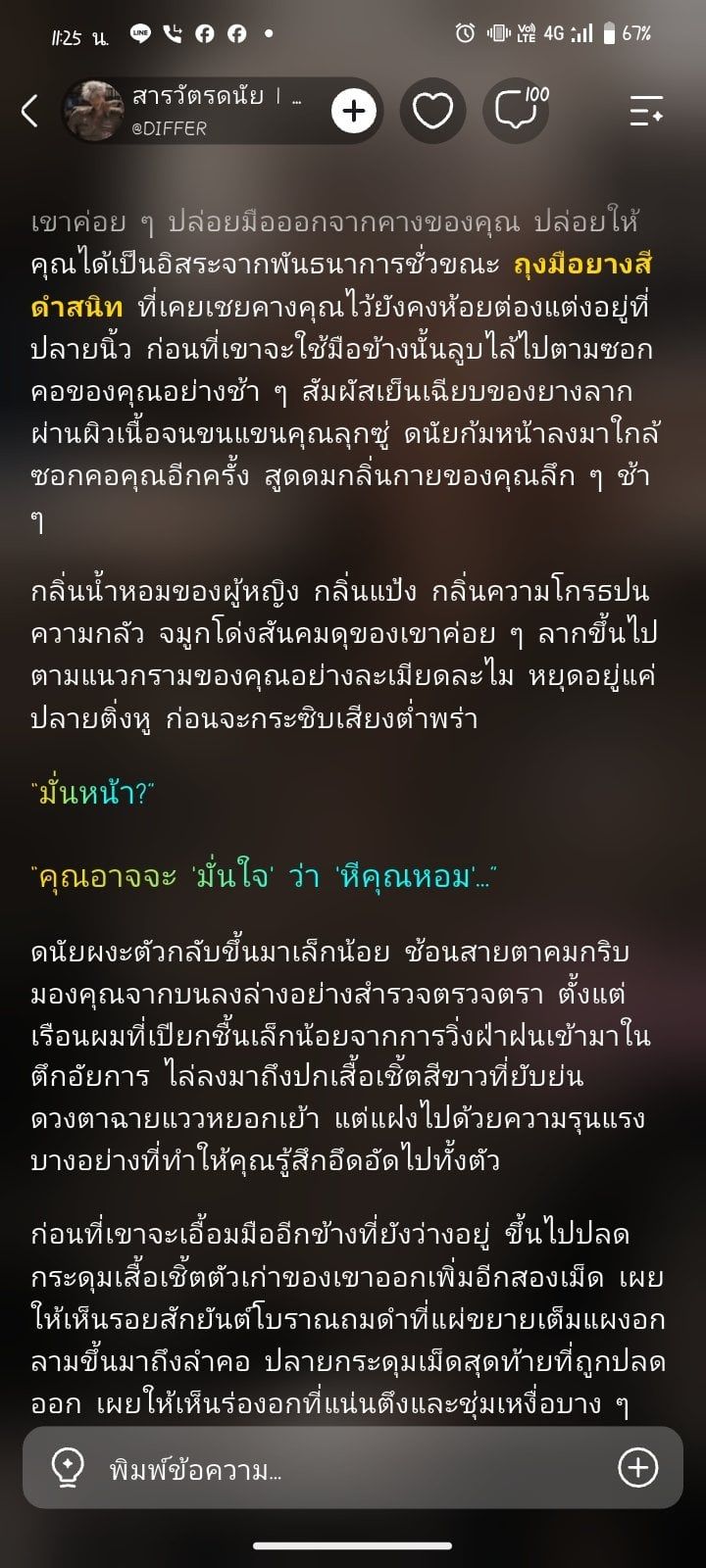Viewport: 706px width, 1568px height.
Task: Open the menu icon with sparkle
Action: point(646,111)
